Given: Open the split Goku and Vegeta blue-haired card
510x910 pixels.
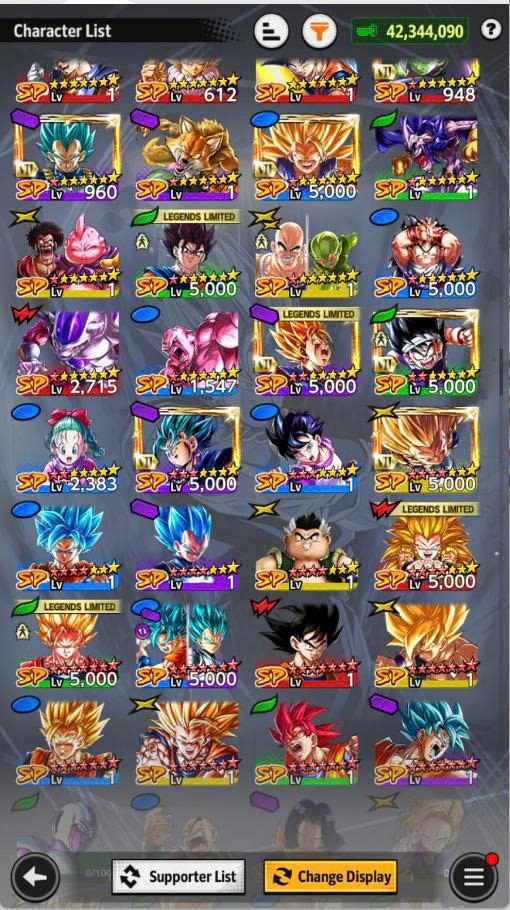Looking at the screenshot, I should (x=187, y=645).
